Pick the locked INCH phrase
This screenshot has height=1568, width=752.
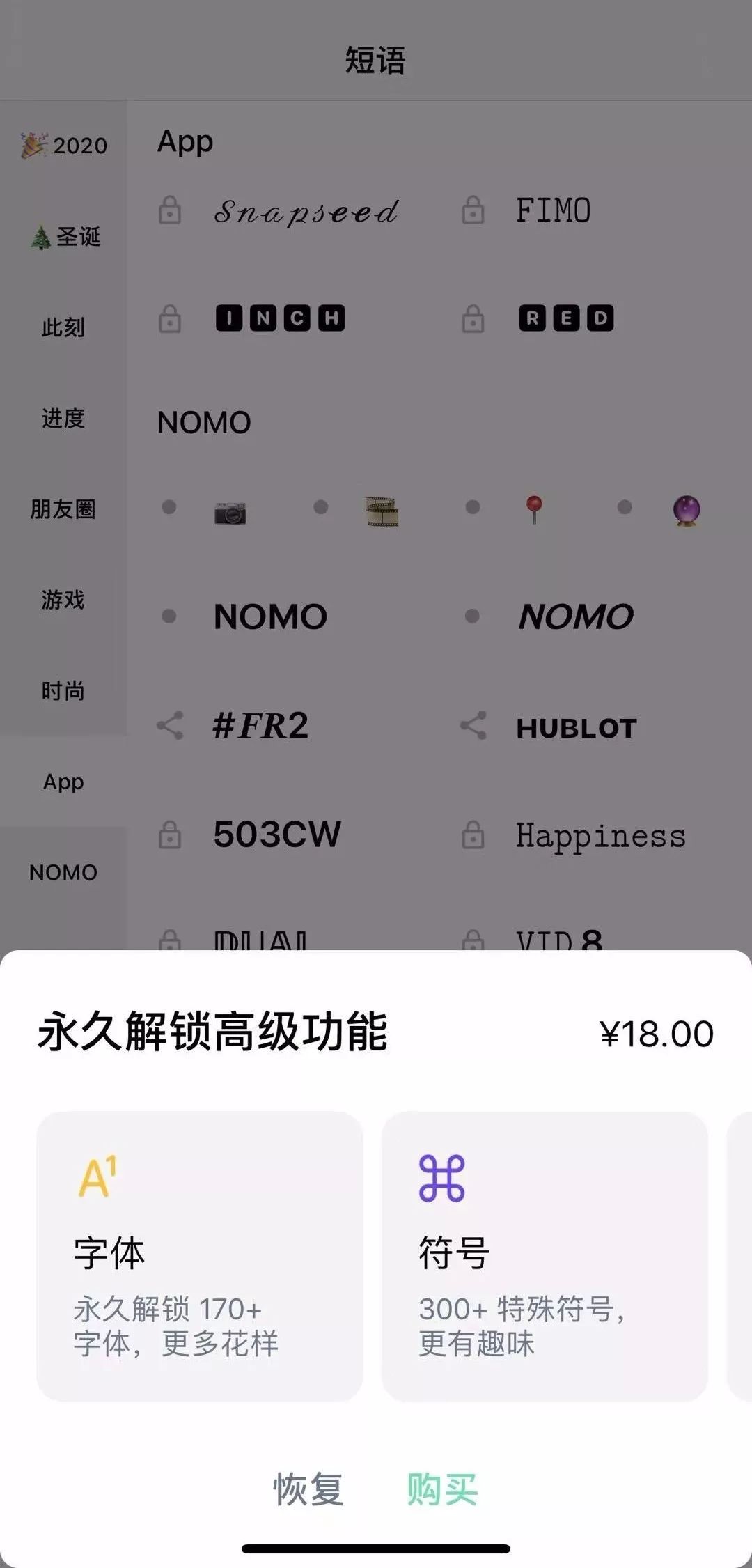coord(280,318)
